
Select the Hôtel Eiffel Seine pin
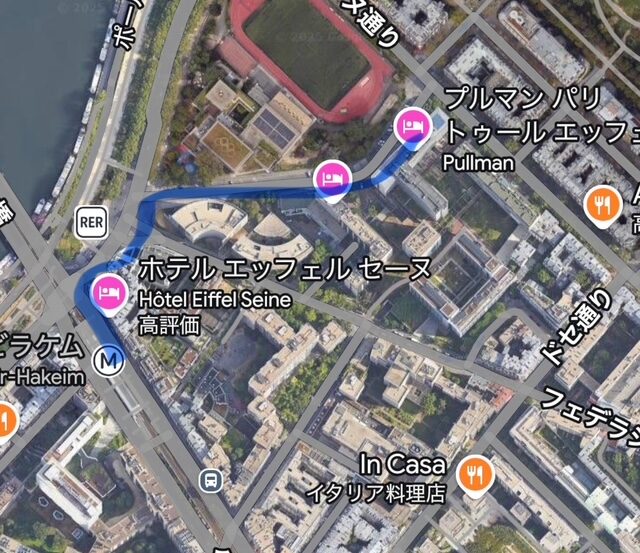[109, 294]
